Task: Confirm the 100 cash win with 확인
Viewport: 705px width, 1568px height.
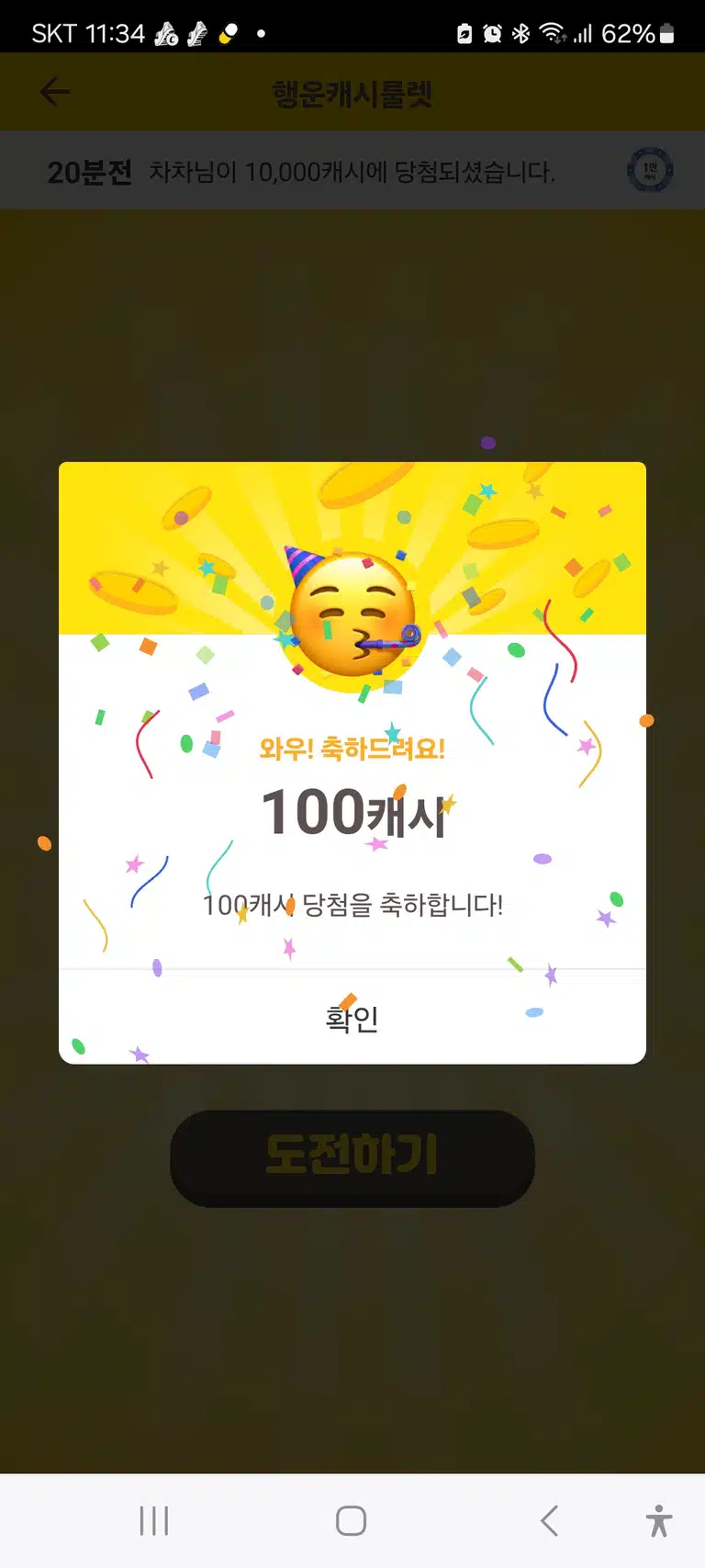Action: [x=352, y=1017]
